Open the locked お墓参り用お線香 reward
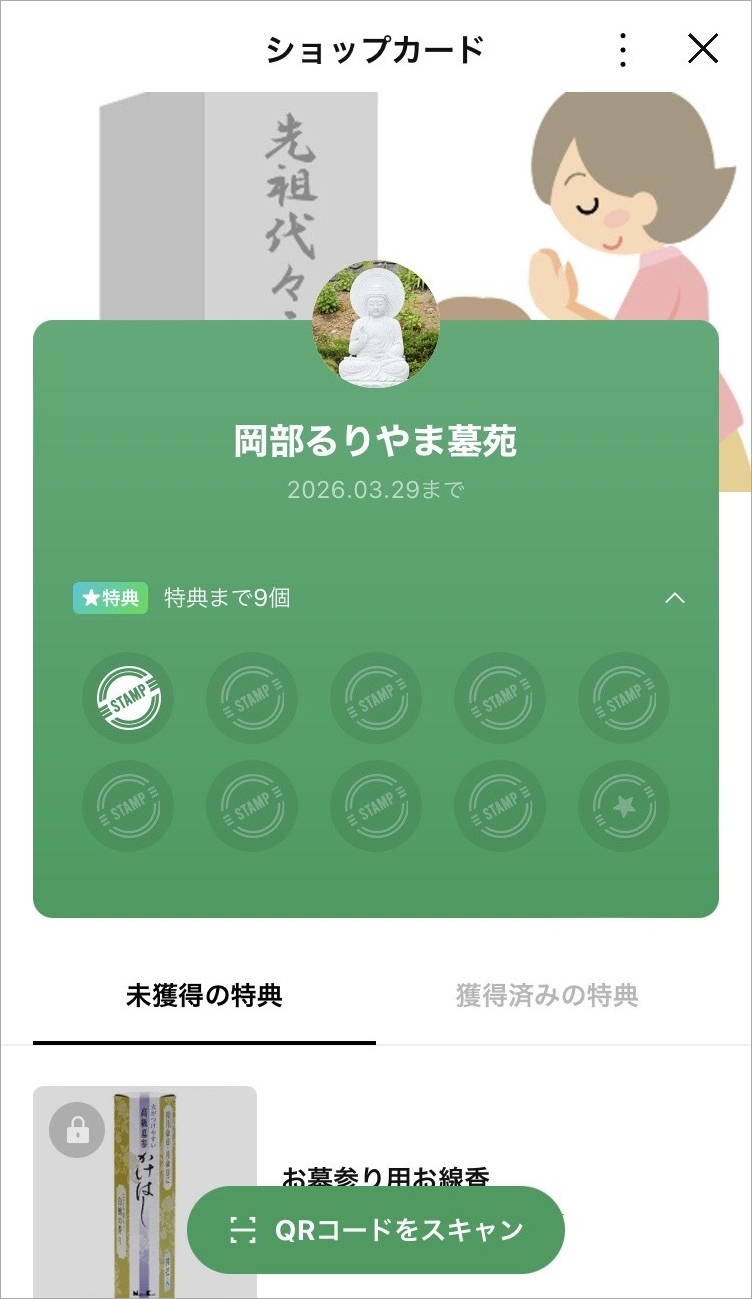The image size is (752, 1299). coord(376,1190)
